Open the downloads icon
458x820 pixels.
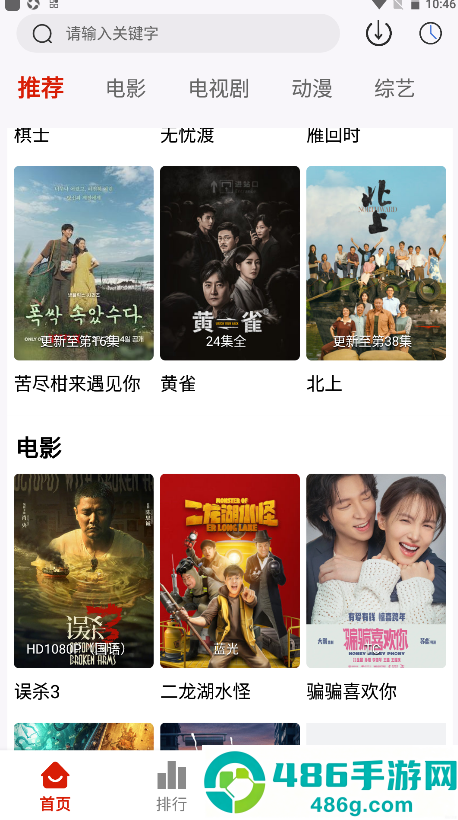pyautogui.click(x=379, y=33)
